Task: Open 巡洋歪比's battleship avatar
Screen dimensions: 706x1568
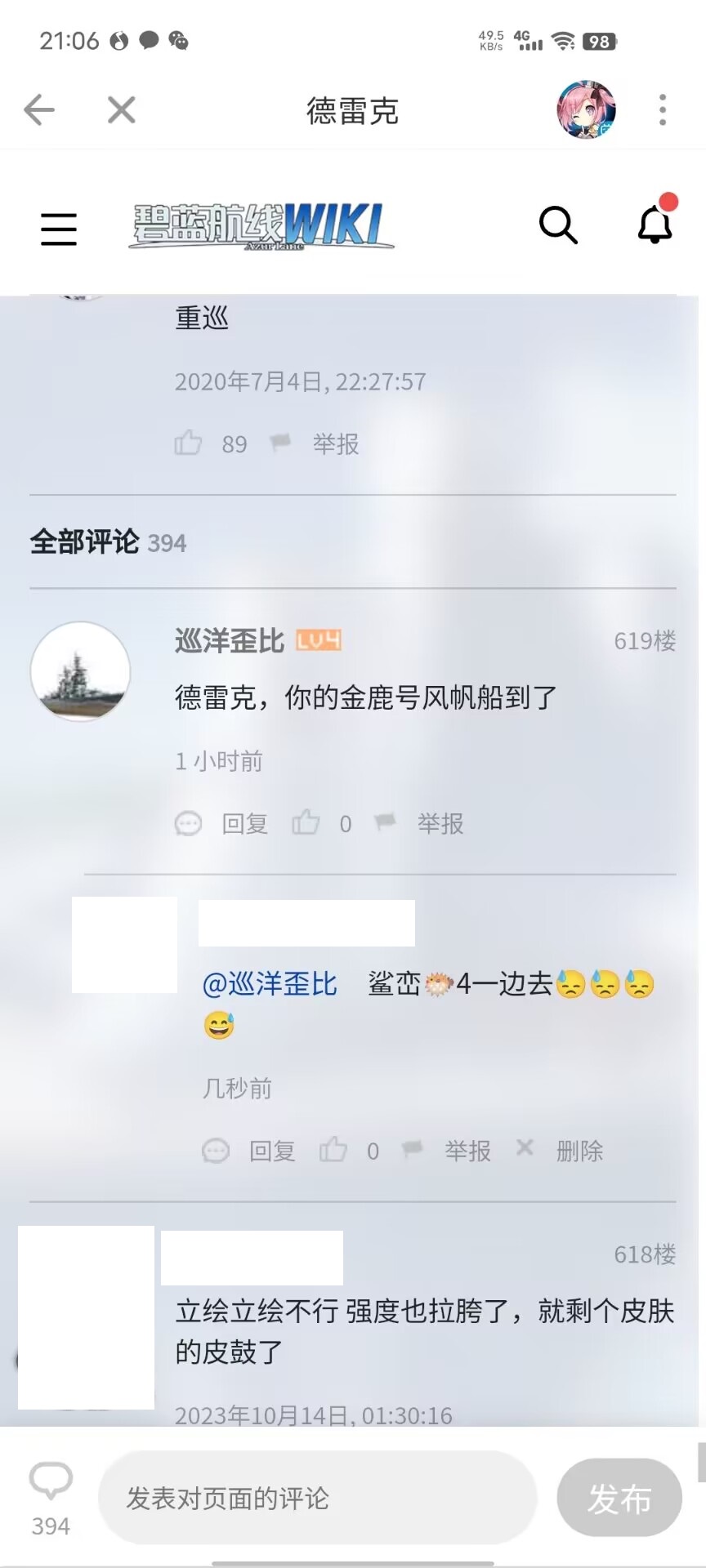Action: (80, 672)
